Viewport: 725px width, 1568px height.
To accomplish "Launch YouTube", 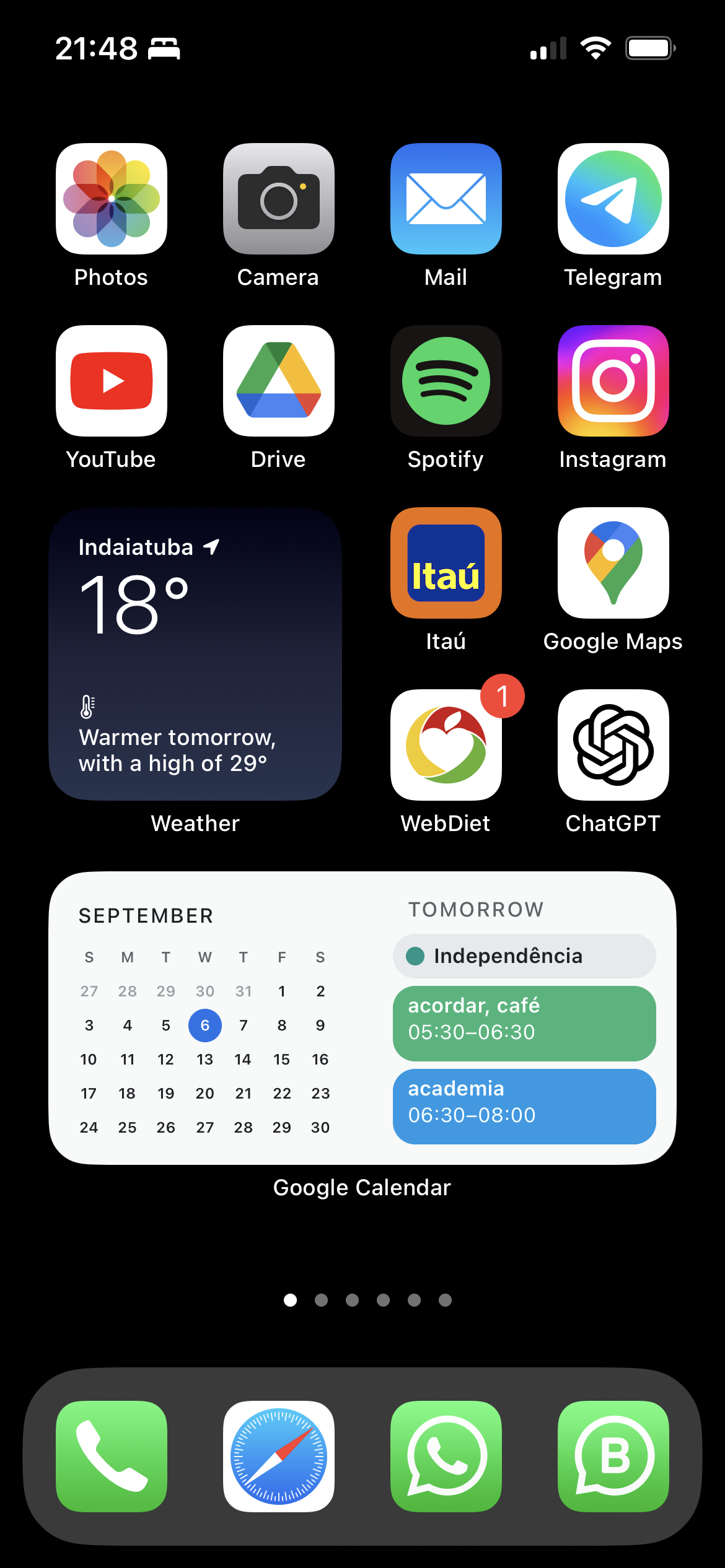I will click(x=112, y=381).
